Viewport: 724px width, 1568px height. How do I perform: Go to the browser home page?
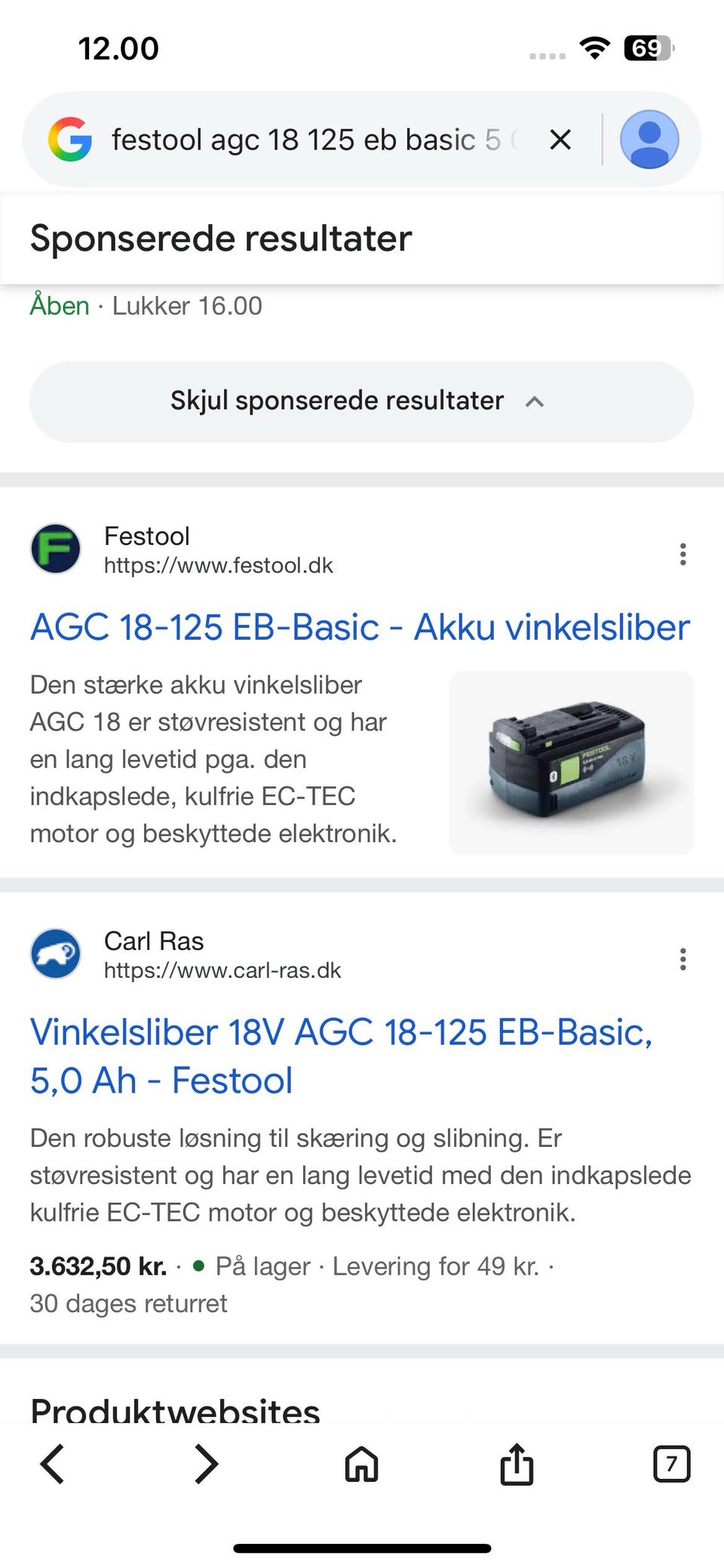361,1465
